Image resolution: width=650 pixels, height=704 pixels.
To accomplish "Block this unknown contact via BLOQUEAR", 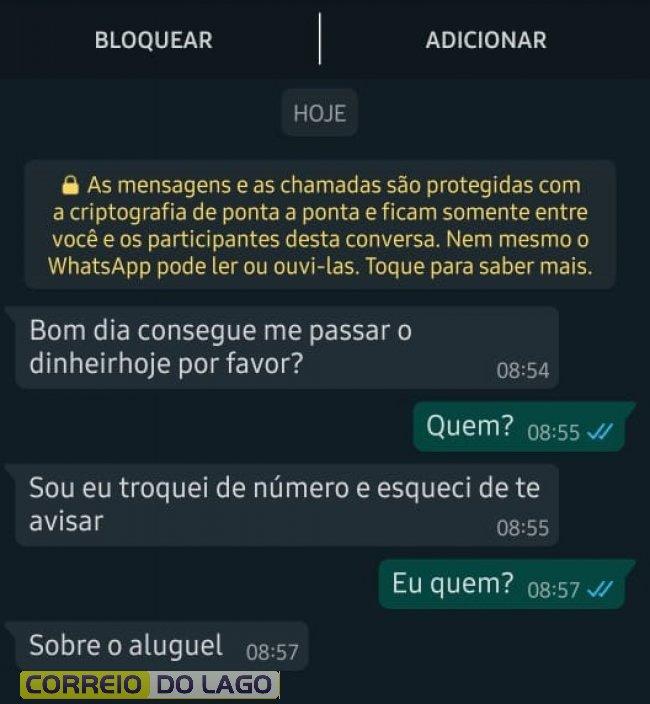I will tap(153, 41).
